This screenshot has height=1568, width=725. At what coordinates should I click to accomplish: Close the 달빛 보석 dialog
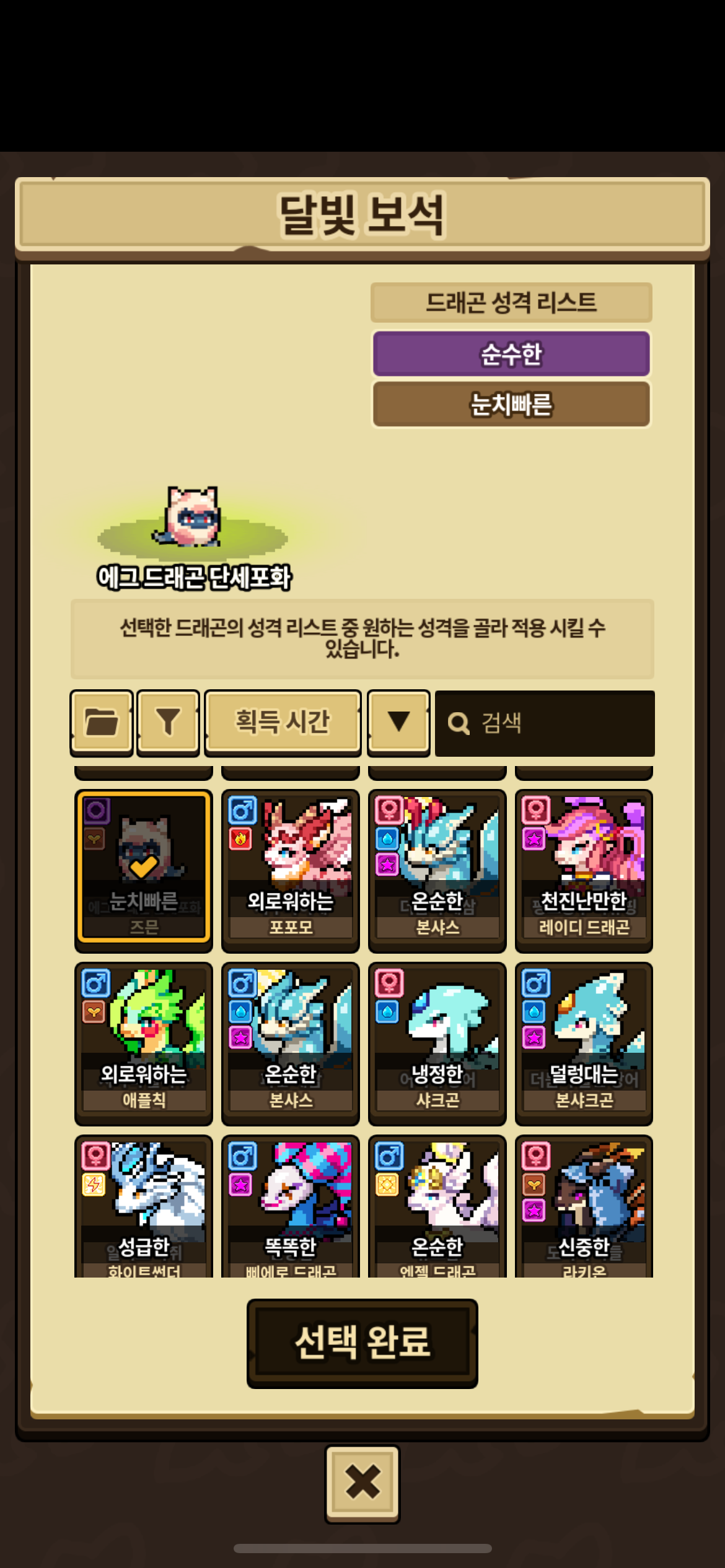362,1484
